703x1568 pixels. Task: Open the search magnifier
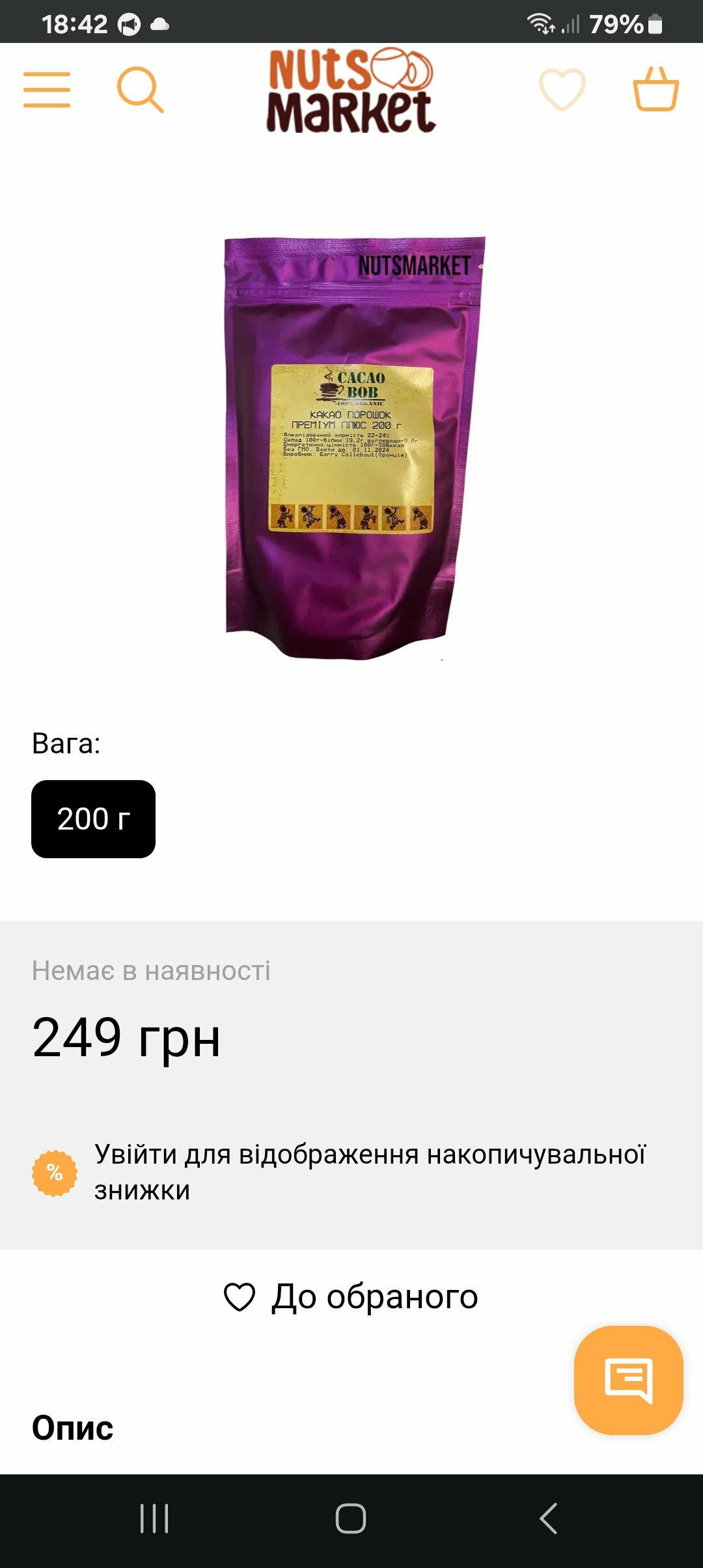coord(140,90)
